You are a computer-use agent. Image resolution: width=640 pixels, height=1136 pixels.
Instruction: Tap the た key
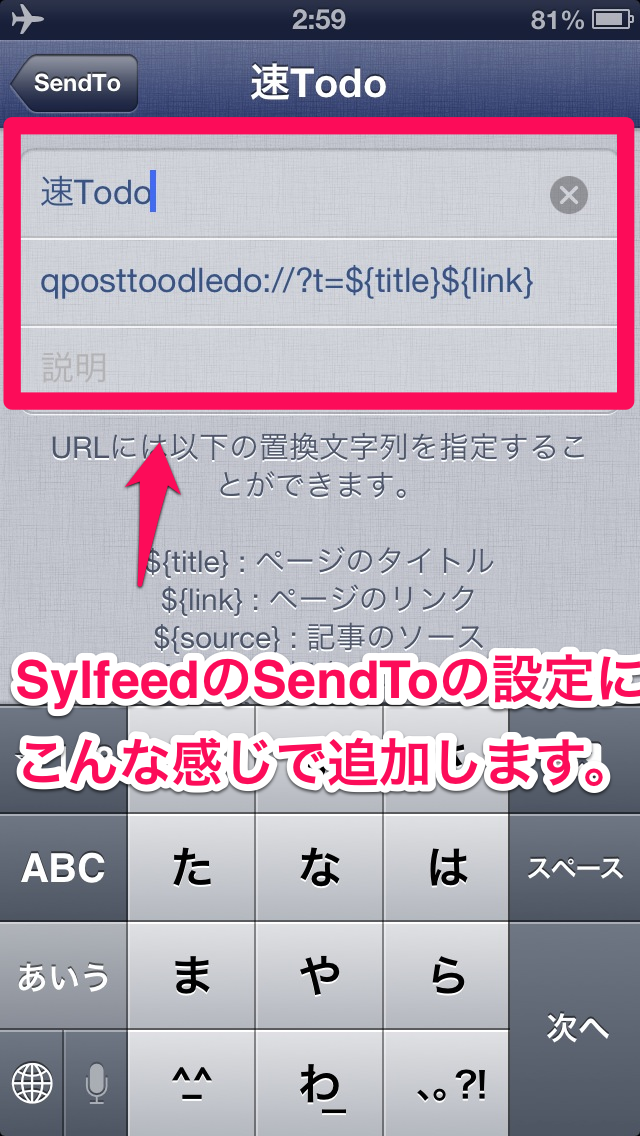pos(191,867)
